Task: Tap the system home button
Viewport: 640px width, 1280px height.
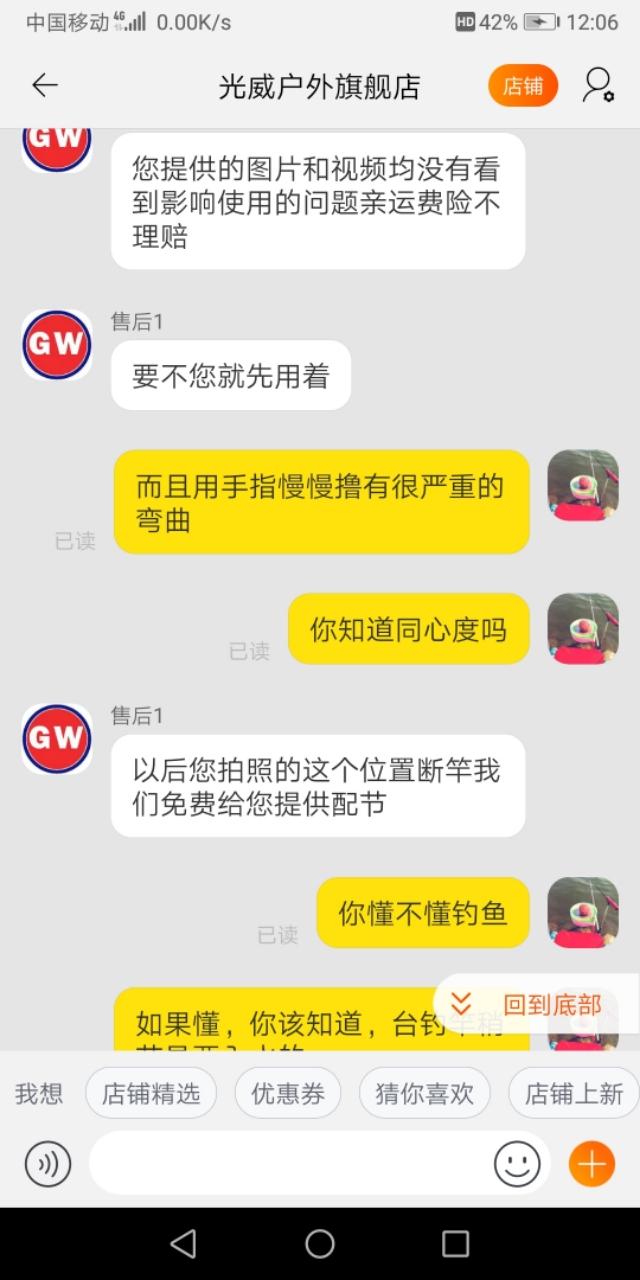Action: (x=320, y=1243)
